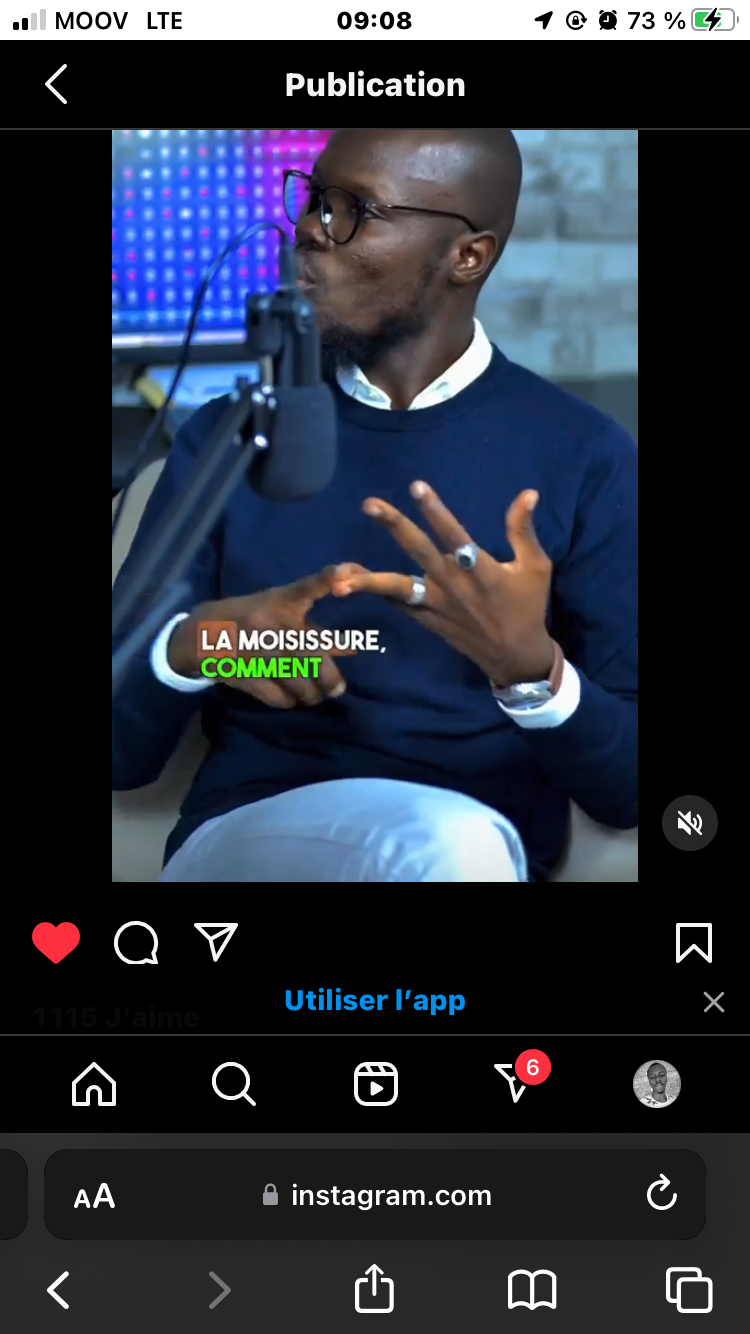The height and width of the screenshot is (1334, 750).
Task: Show all open Safari tabs
Action: coord(689,1290)
